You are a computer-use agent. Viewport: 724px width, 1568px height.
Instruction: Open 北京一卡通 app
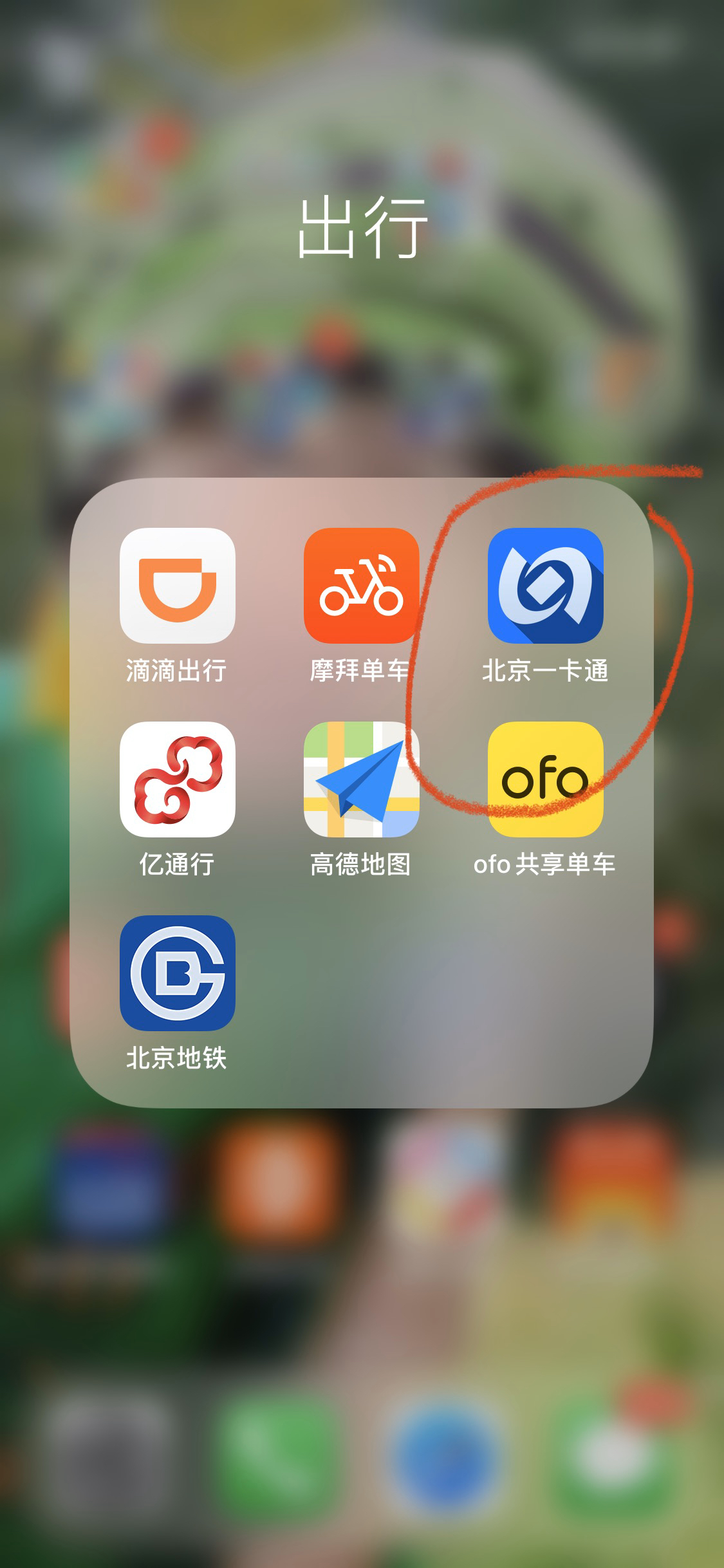[545, 585]
